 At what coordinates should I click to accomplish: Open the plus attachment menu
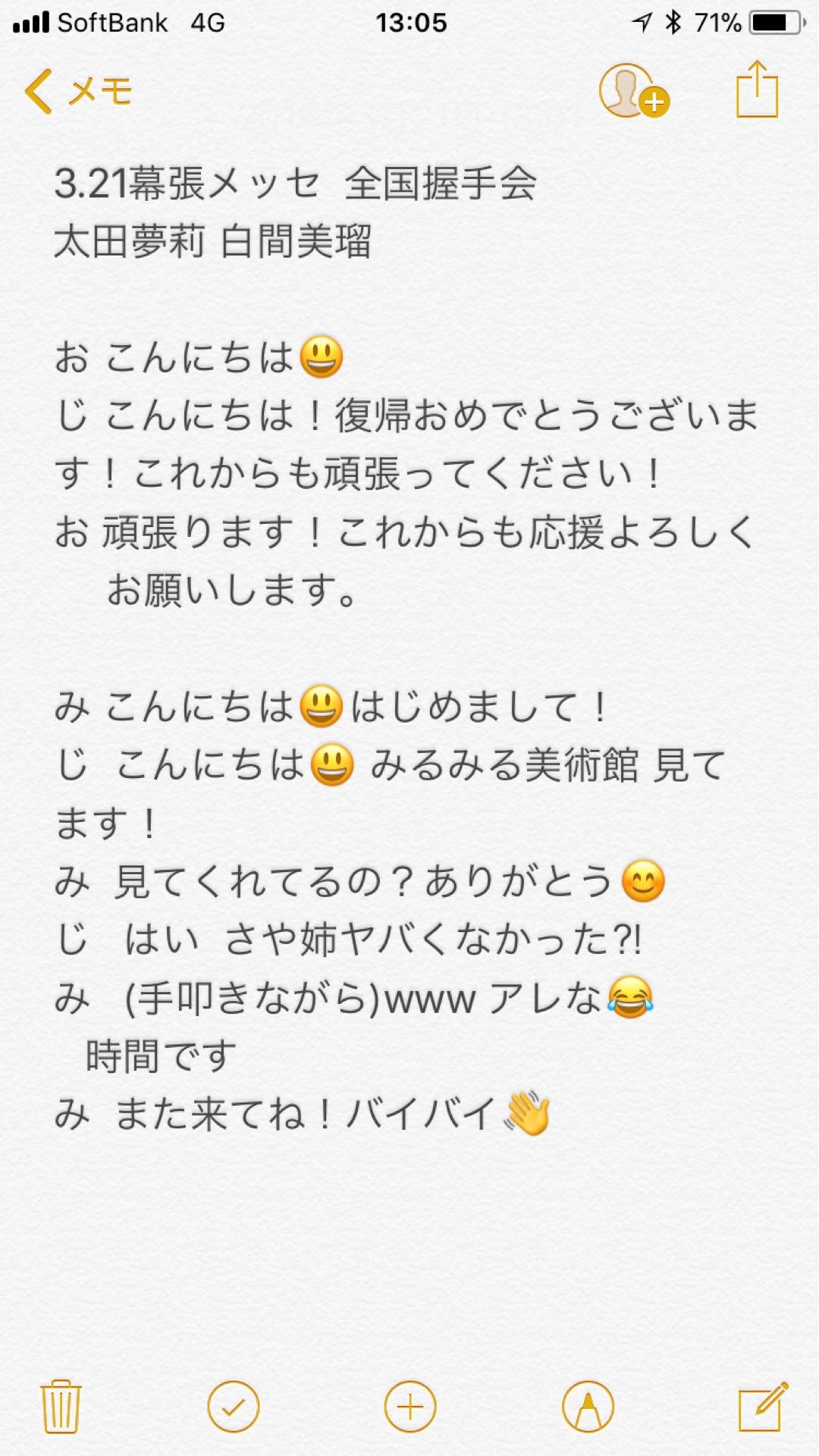[x=410, y=1407]
